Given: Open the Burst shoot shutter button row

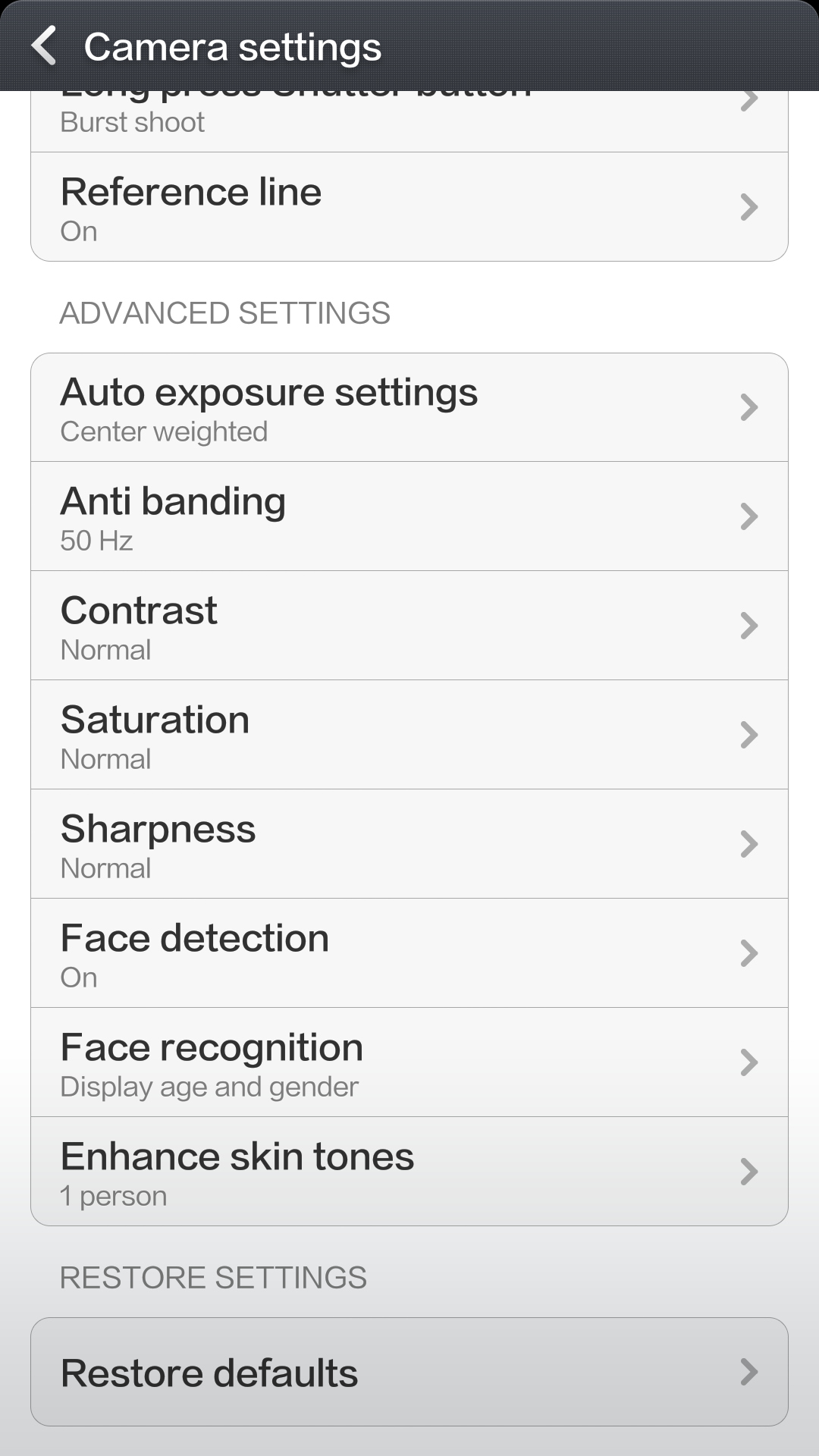Looking at the screenshot, I should pyautogui.click(x=409, y=121).
